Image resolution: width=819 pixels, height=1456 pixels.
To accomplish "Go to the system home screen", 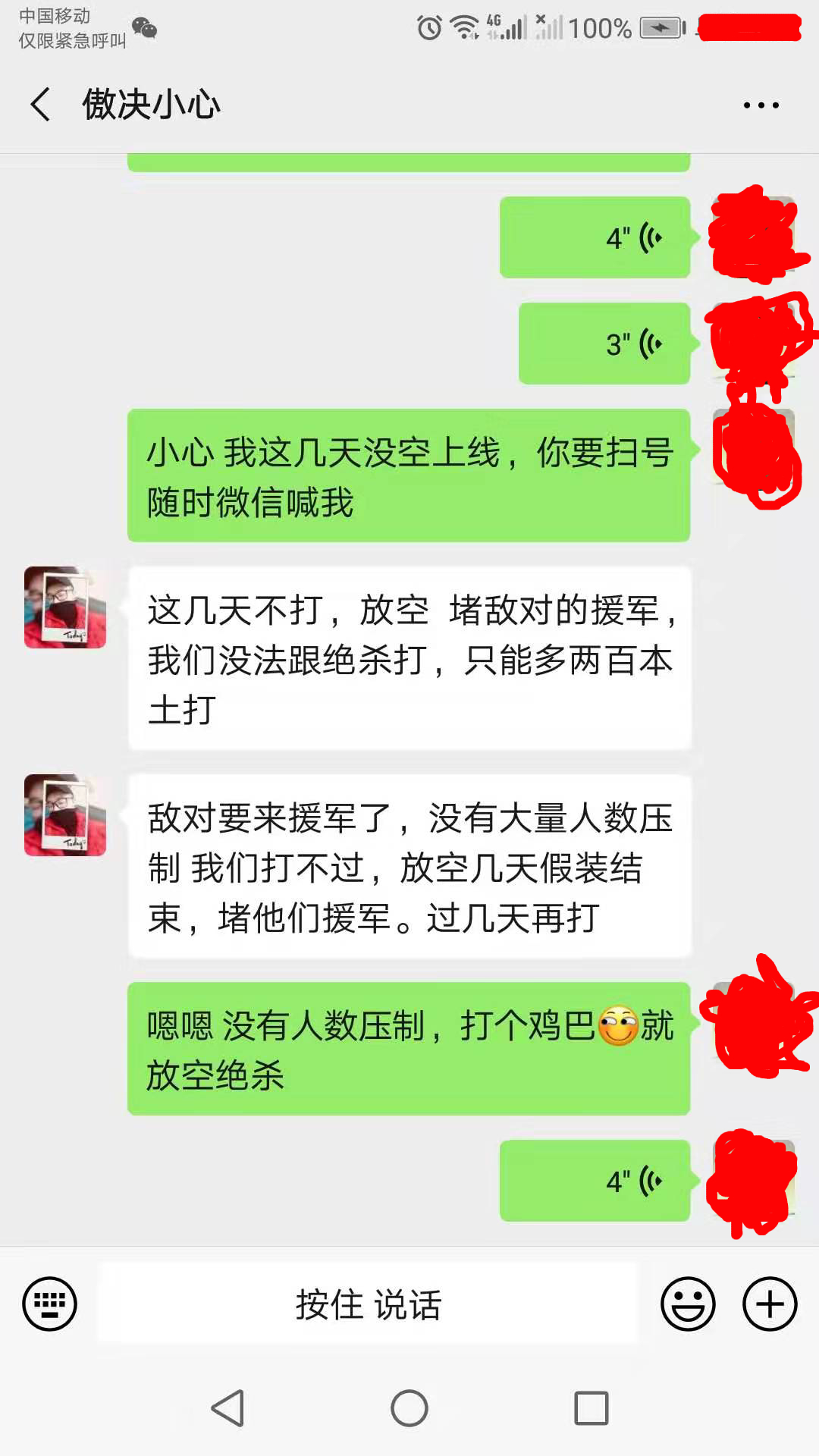I will pyautogui.click(x=409, y=1408).
